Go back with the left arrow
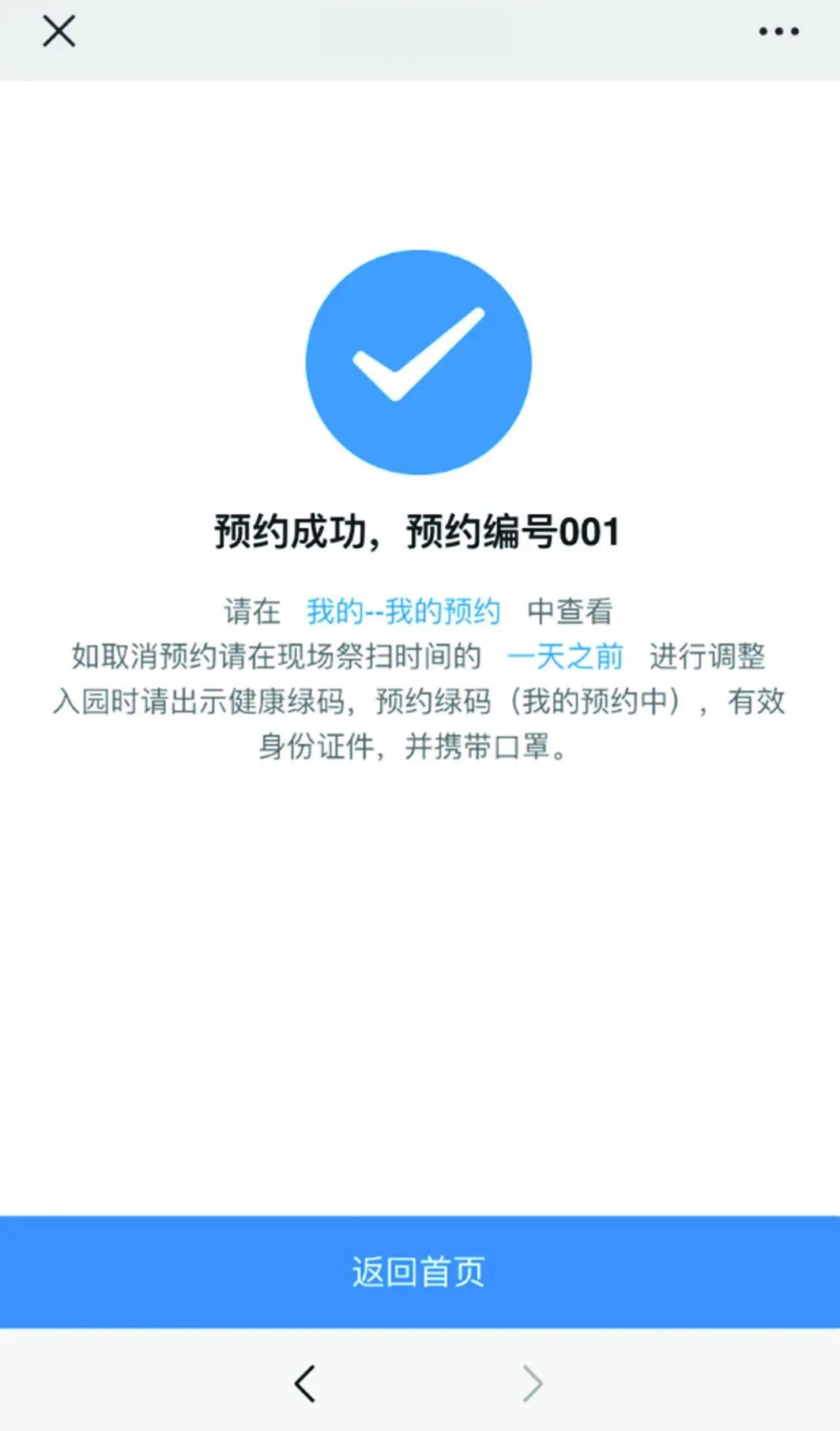 click(305, 1384)
